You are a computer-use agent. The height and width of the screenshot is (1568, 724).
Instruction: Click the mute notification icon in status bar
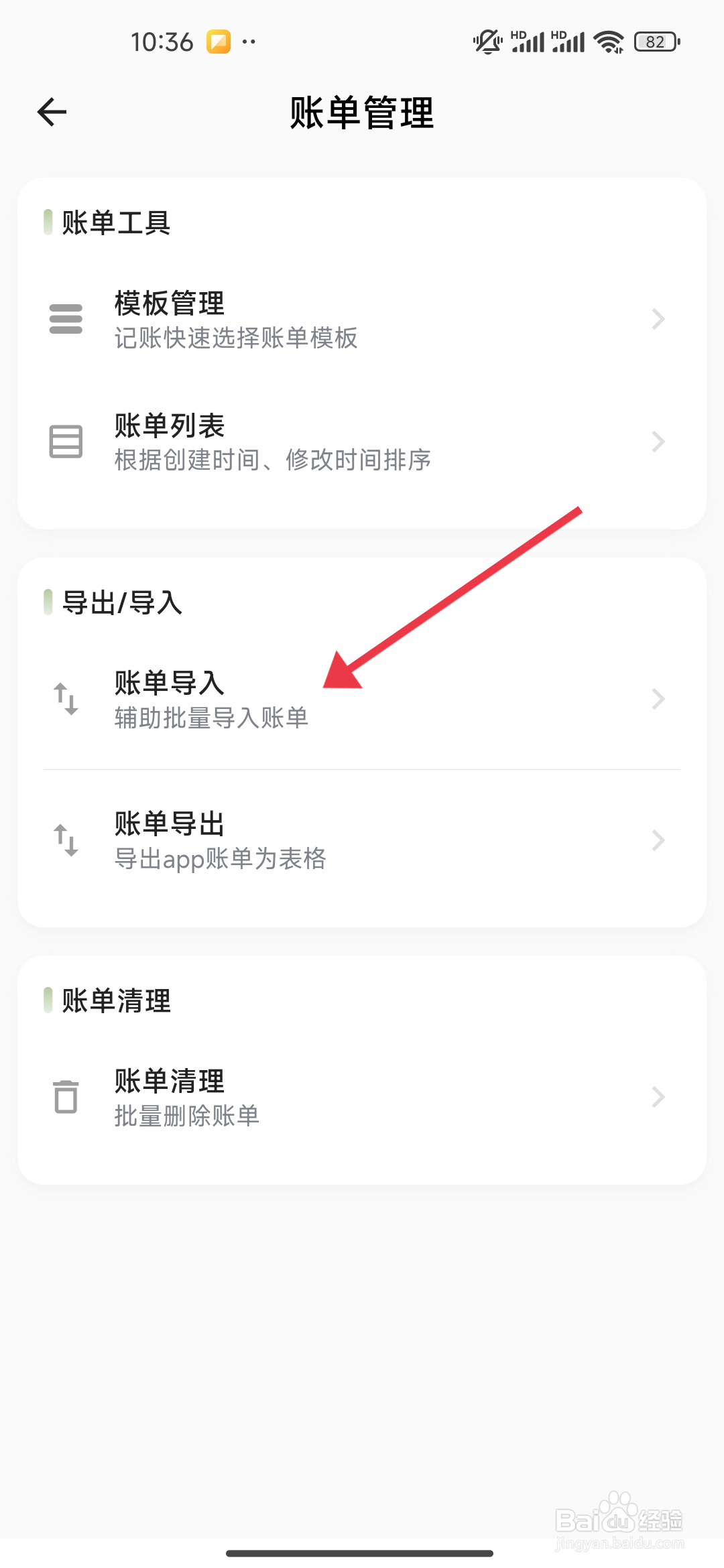(485, 42)
